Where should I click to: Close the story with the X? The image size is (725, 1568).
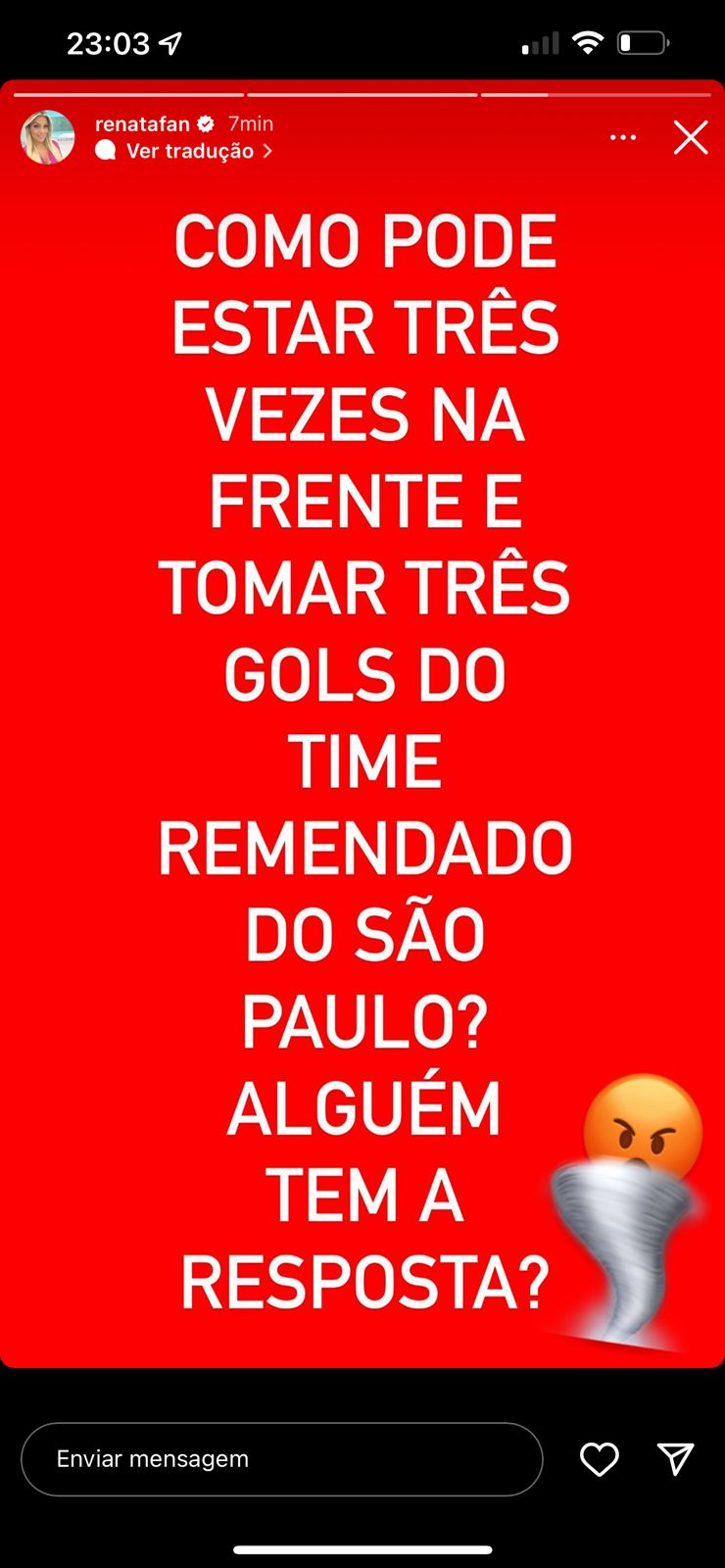point(691,138)
